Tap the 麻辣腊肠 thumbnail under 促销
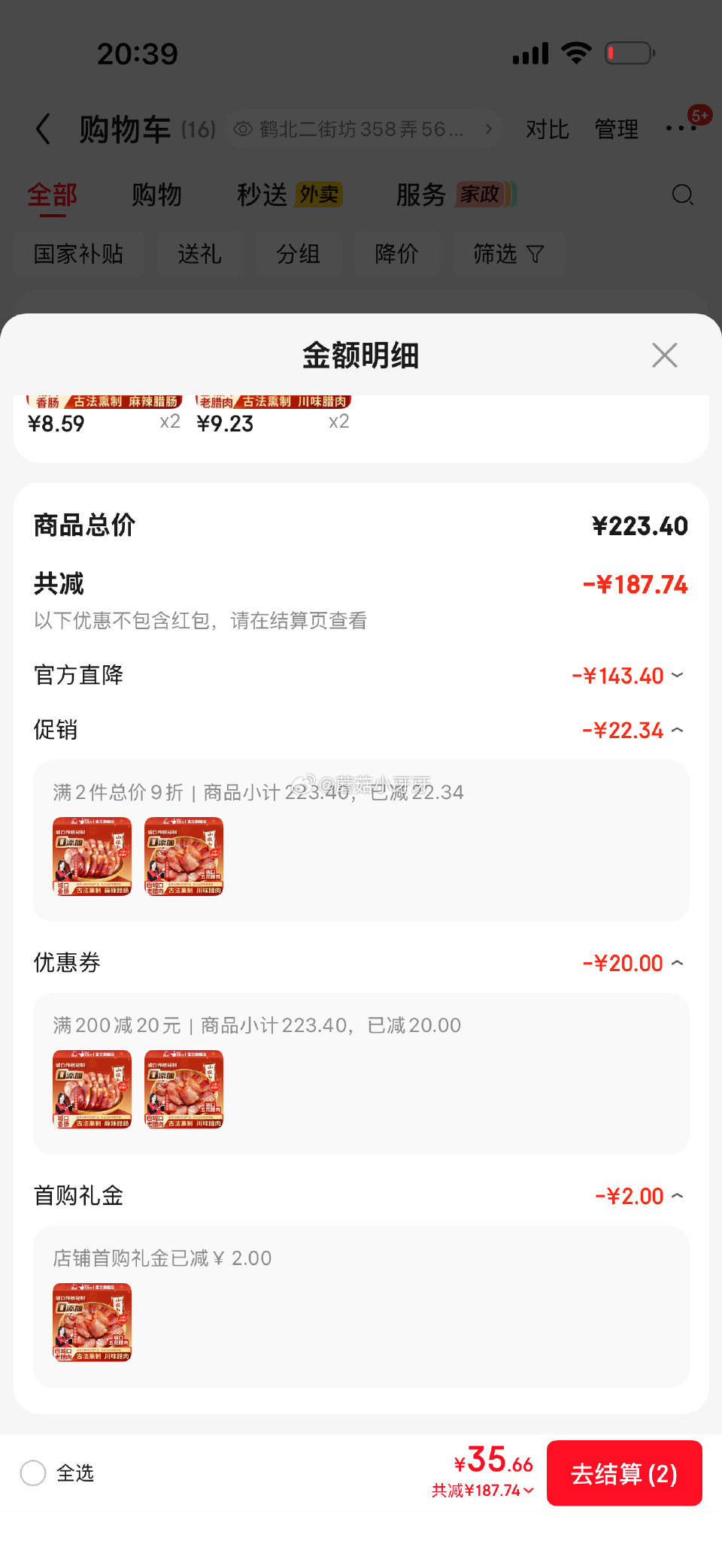This screenshot has height=1568, width=722. (92, 857)
